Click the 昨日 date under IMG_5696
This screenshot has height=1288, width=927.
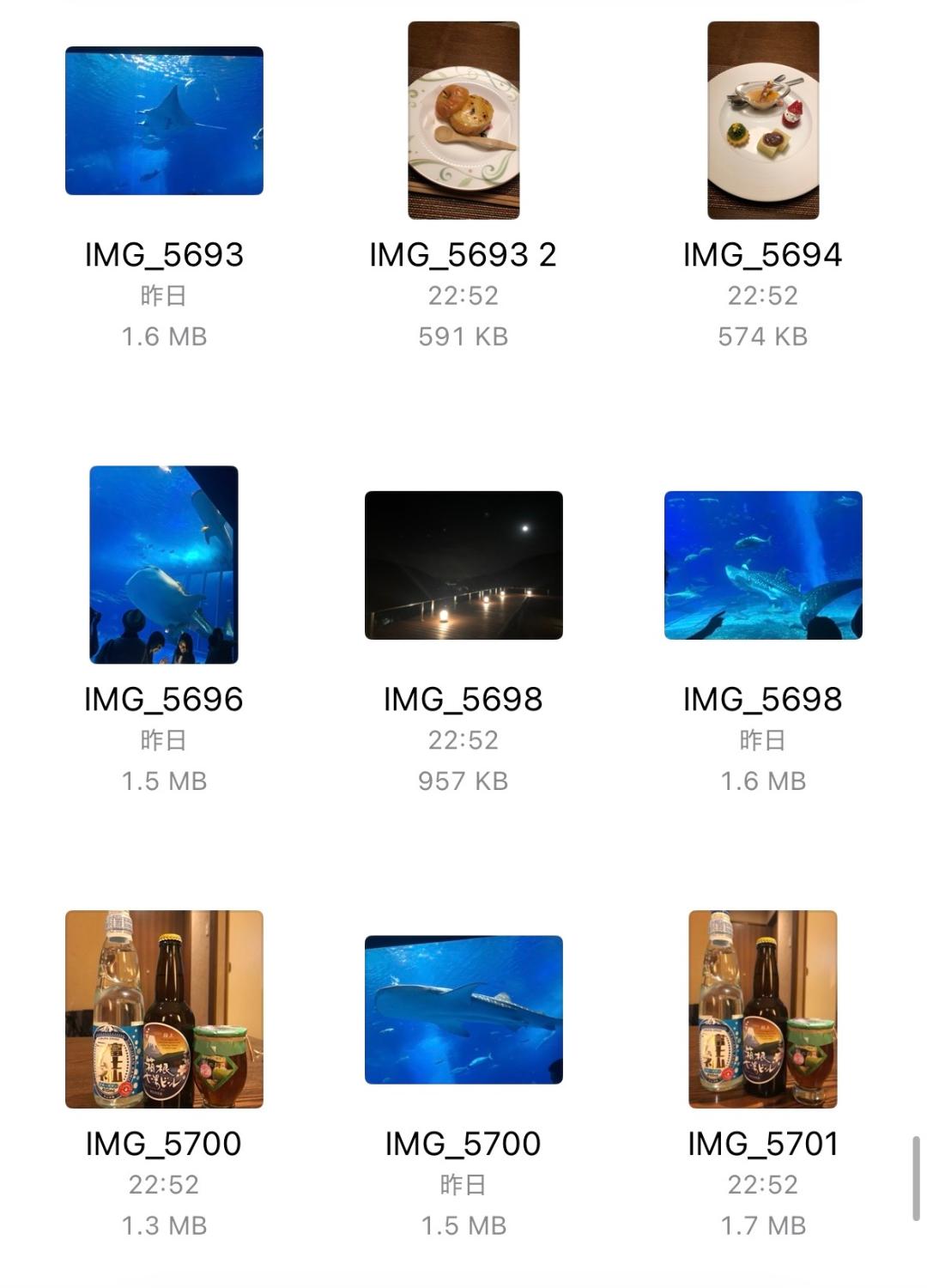pos(163,739)
